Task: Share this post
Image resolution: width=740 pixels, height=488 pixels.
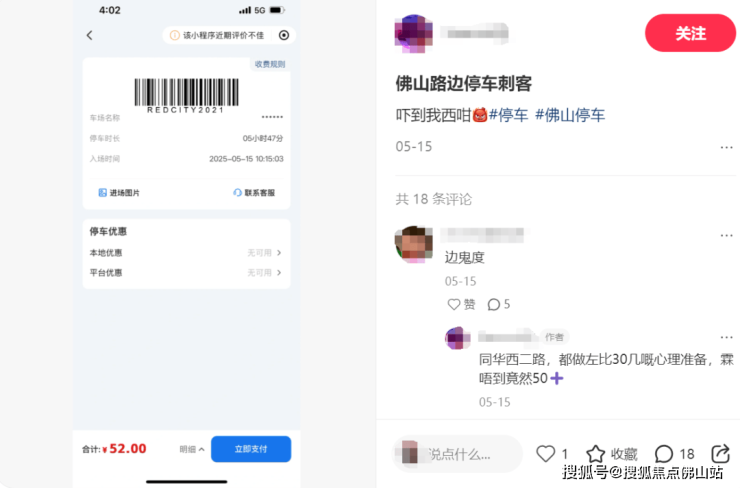Action: point(720,453)
